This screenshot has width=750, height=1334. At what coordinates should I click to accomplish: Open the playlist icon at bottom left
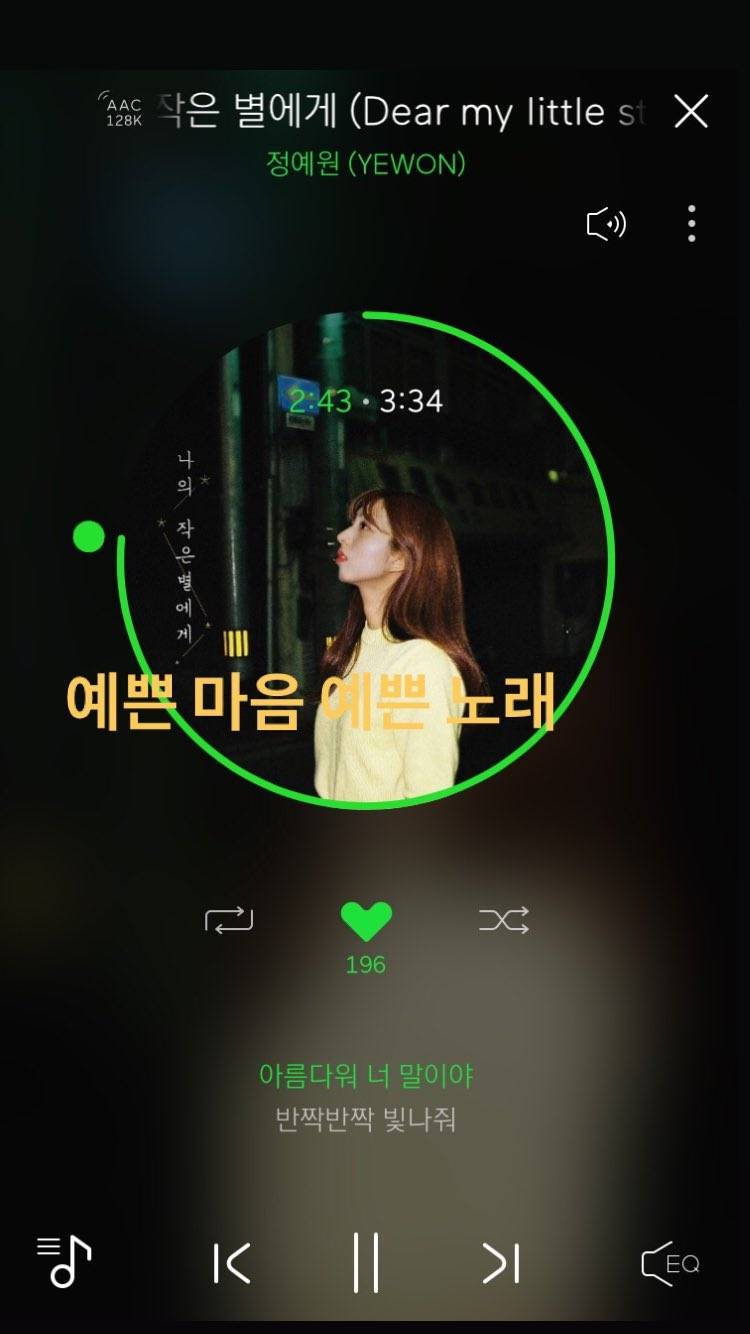[x=62, y=1262]
